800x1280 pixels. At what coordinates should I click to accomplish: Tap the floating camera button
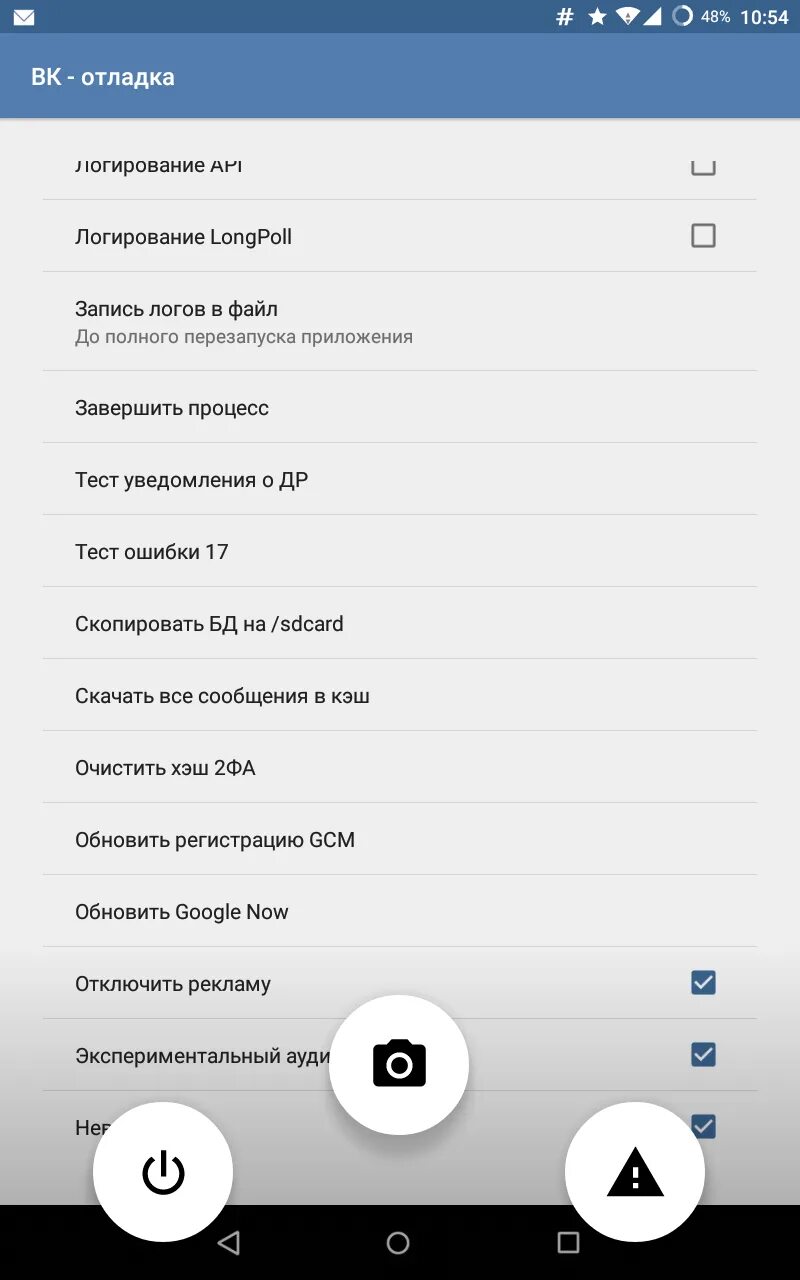[x=399, y=1064]
